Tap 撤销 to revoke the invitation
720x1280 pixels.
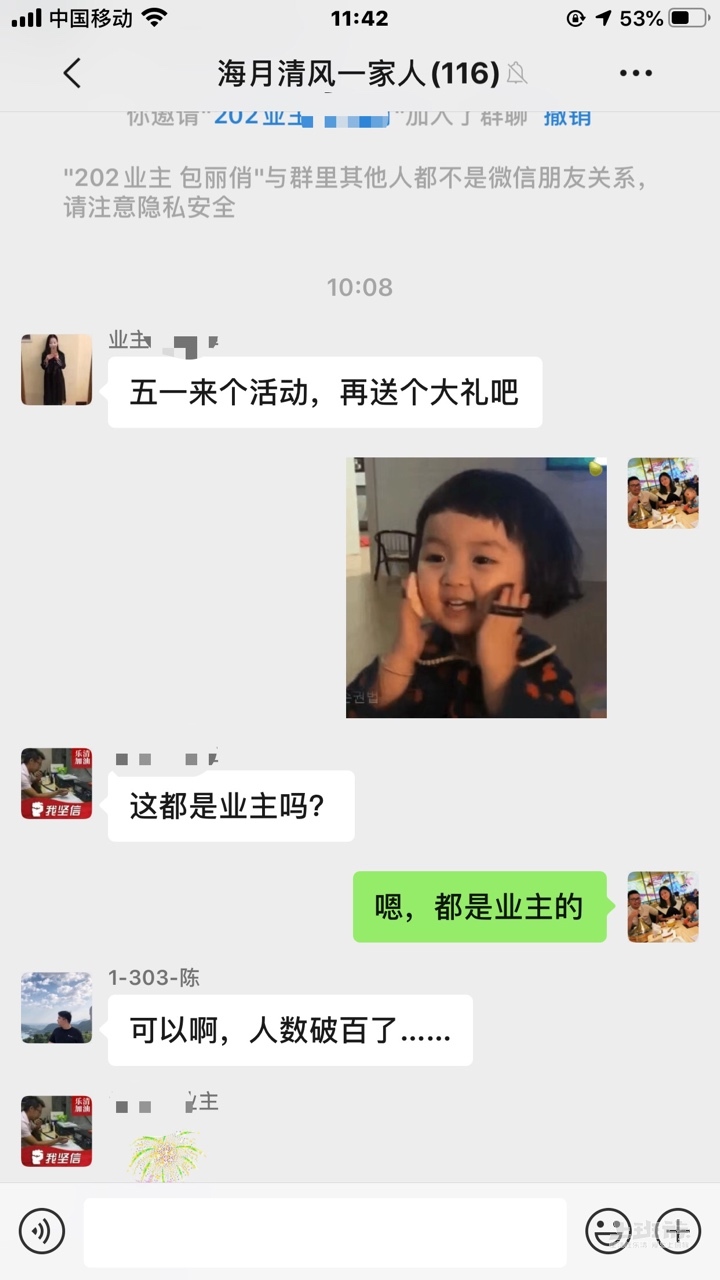567,117
